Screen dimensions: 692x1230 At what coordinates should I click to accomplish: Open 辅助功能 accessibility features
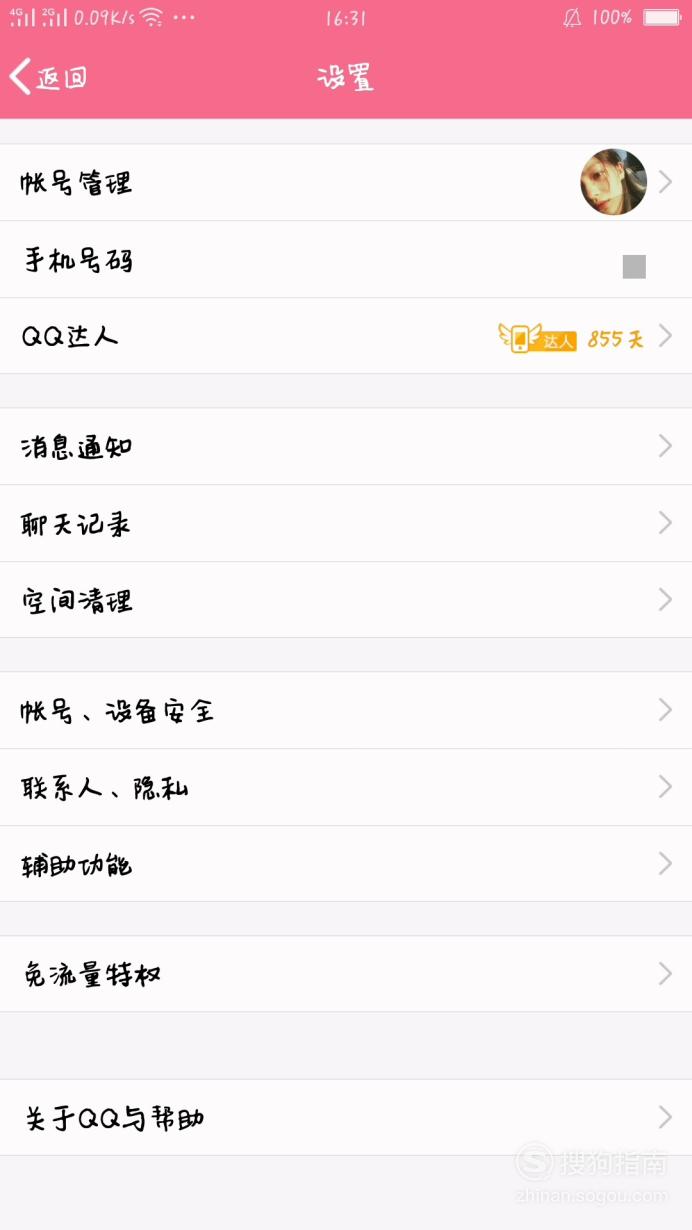click(346, 864)
